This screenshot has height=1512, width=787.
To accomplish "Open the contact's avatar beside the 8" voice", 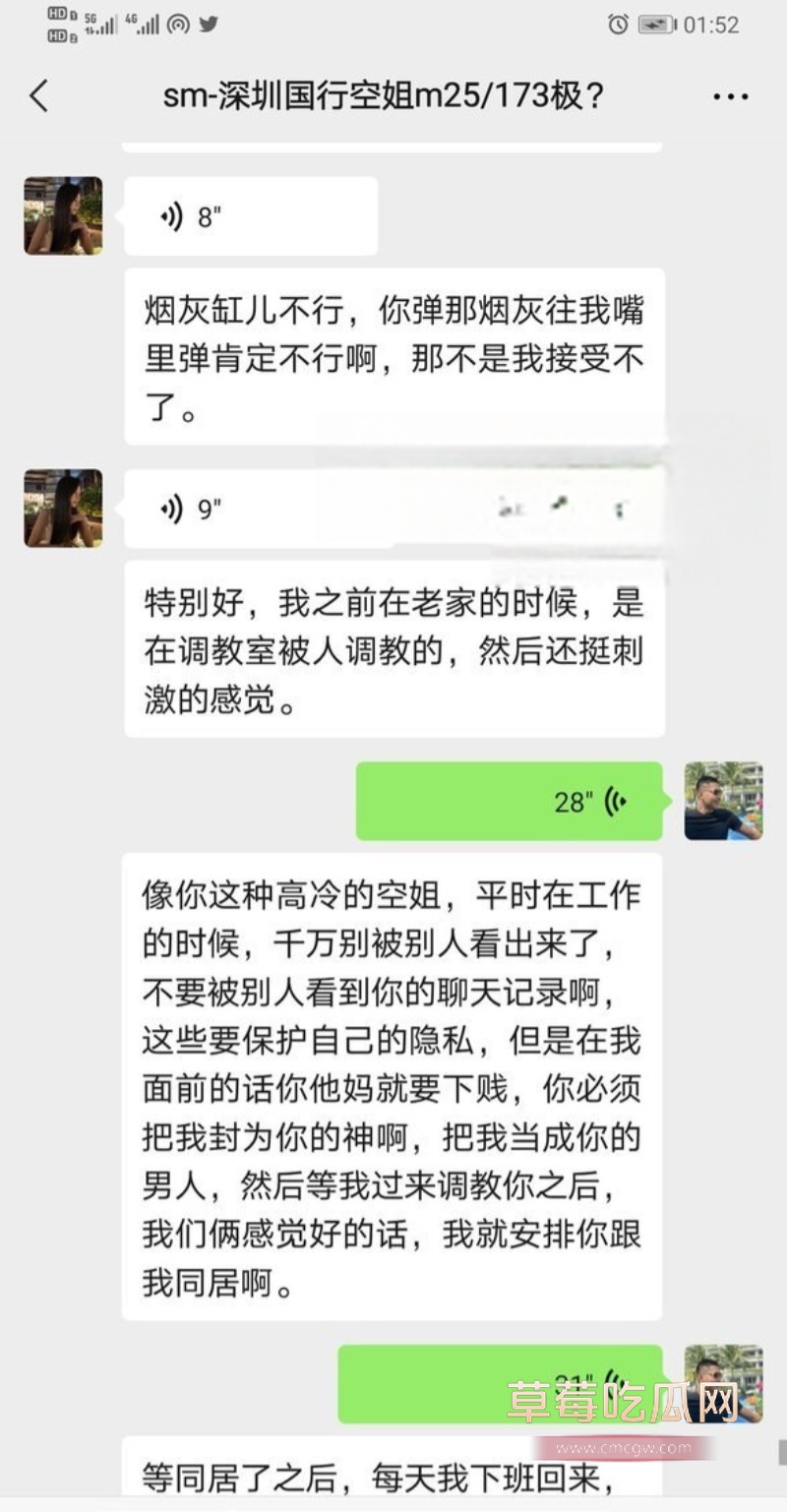I will tap(63, 216).
